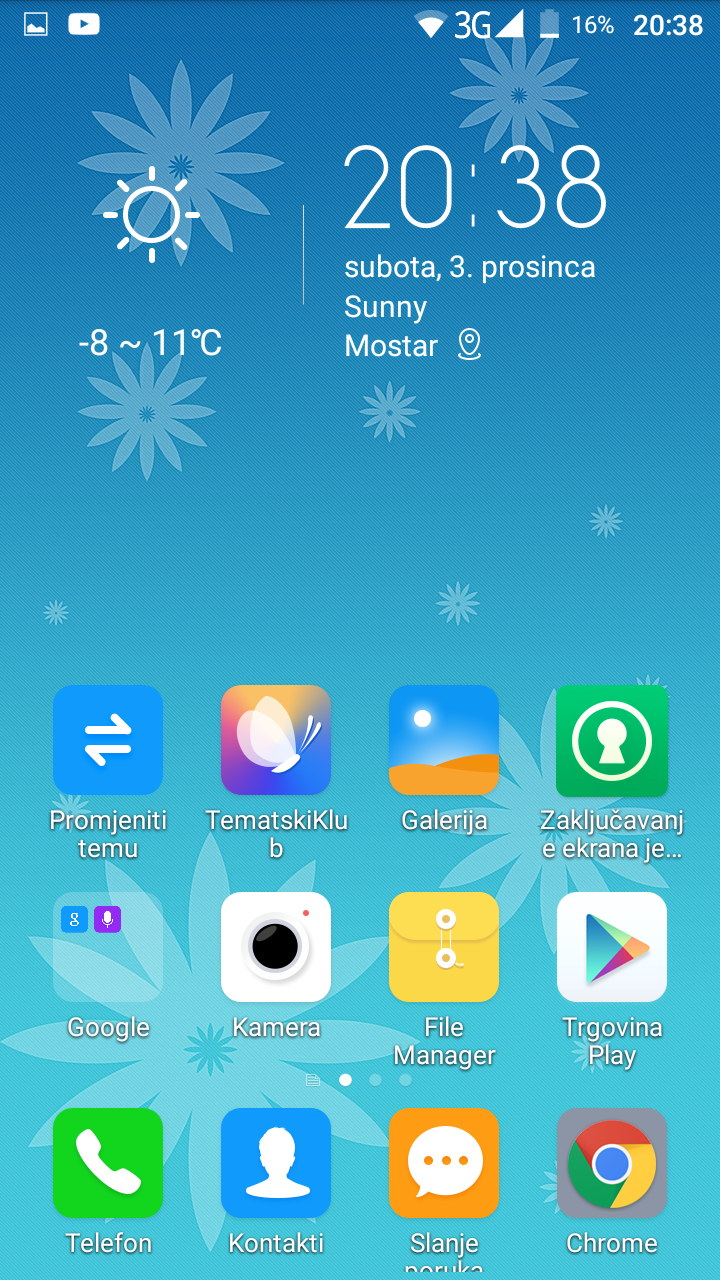
Task: Open Galerija
Action: pyautogui.click(x=444, y=740)
